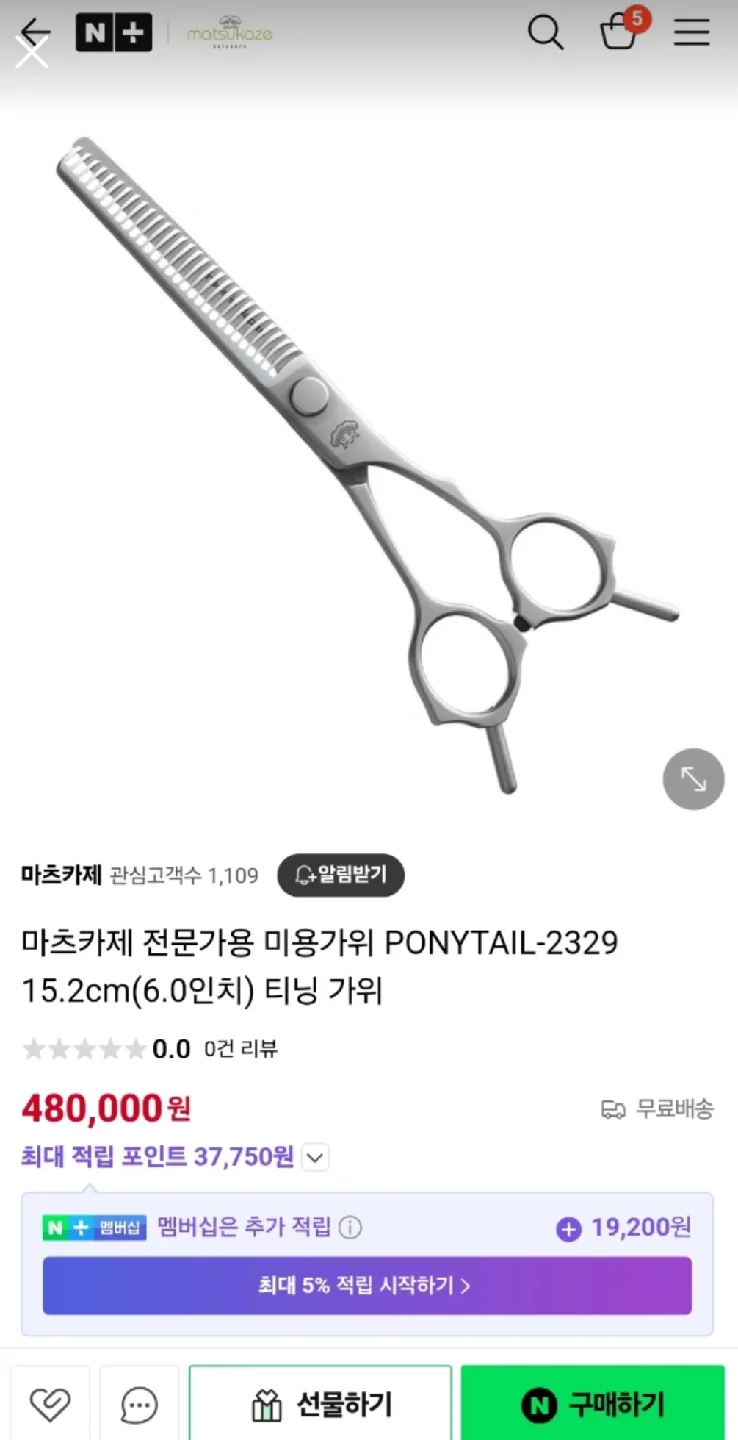Expand 최대 적립 포인트 details
This screenshot has height=1440, width=738.
(315, 1158)
